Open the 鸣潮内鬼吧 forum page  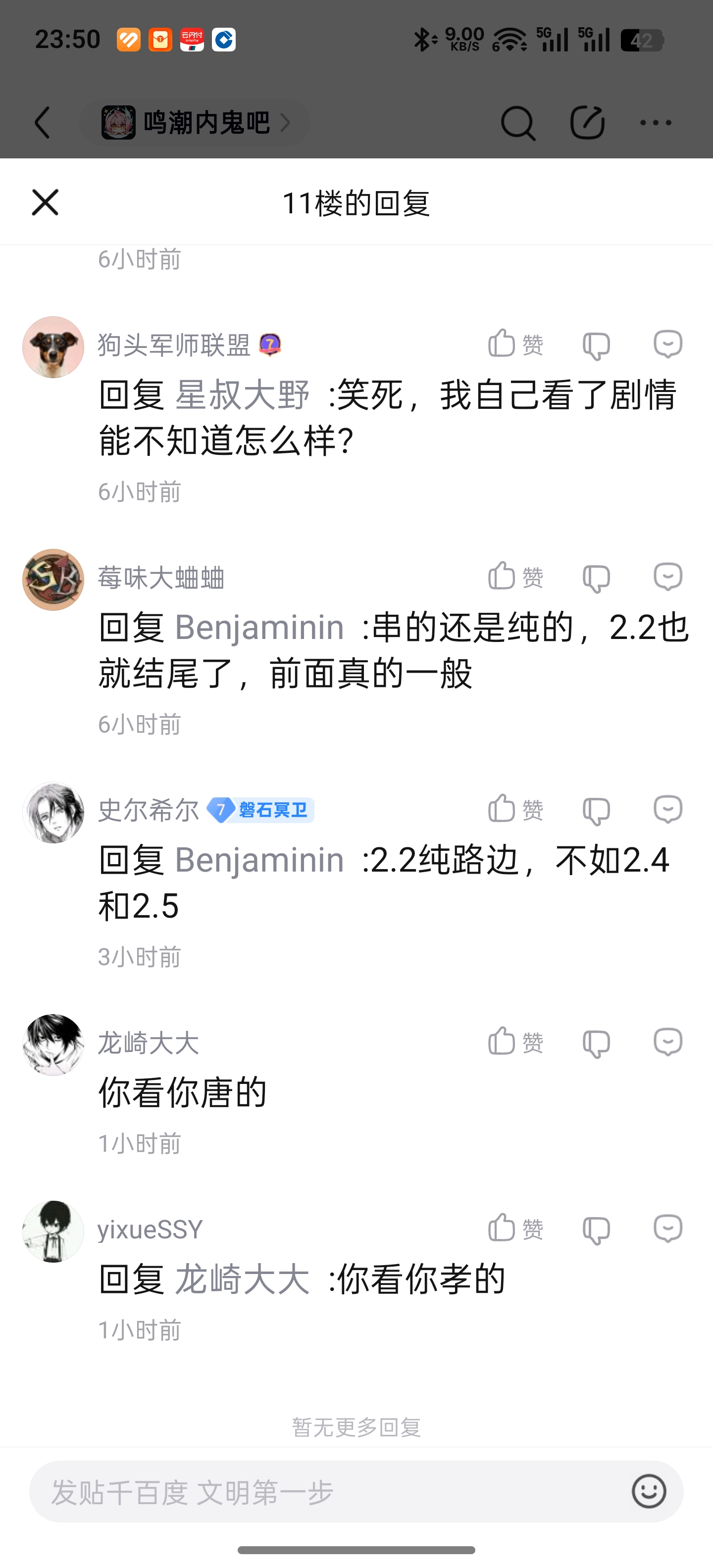[x=195, y=123]
